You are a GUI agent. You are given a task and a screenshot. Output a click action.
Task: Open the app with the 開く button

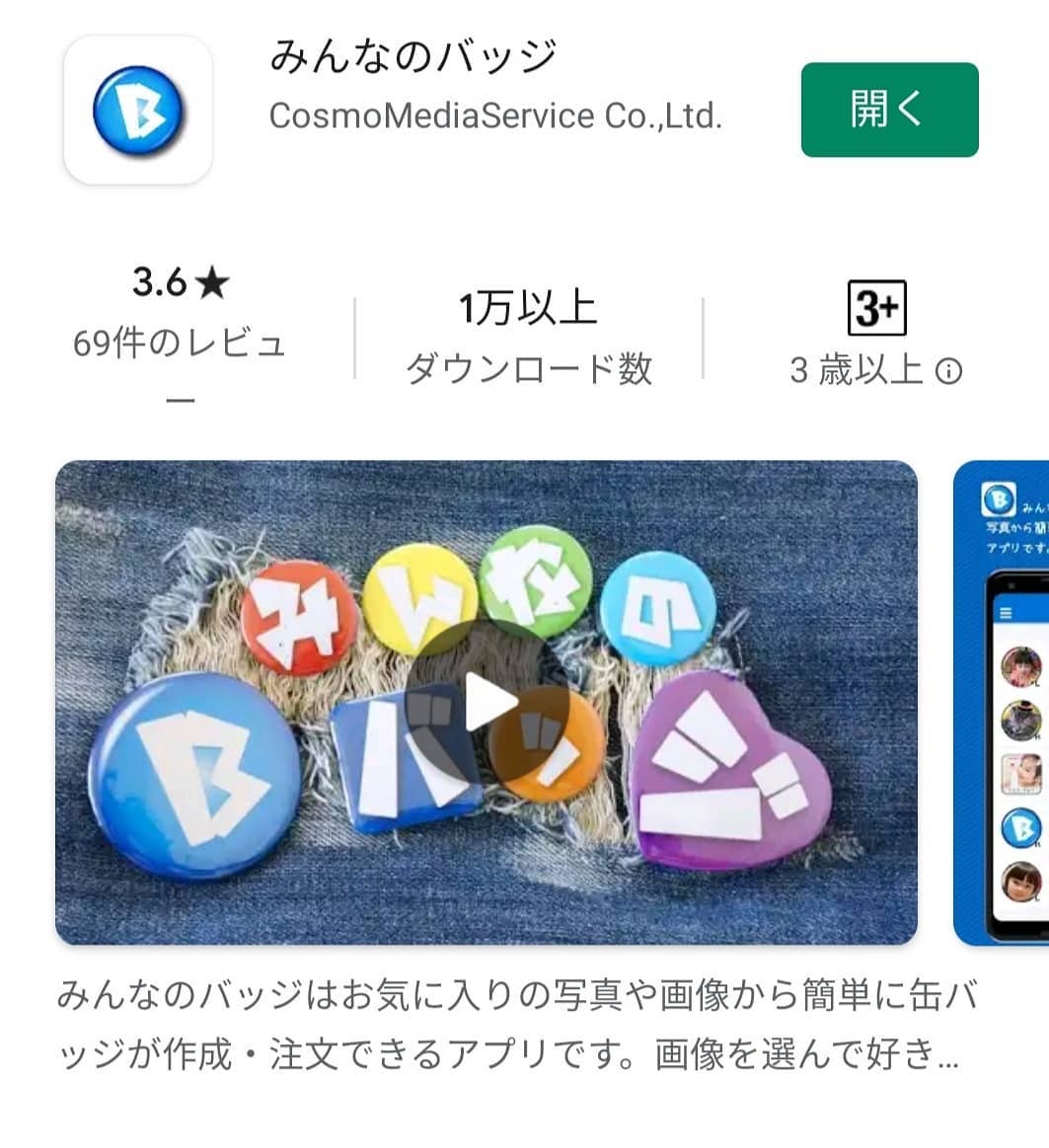coord(889,110)
